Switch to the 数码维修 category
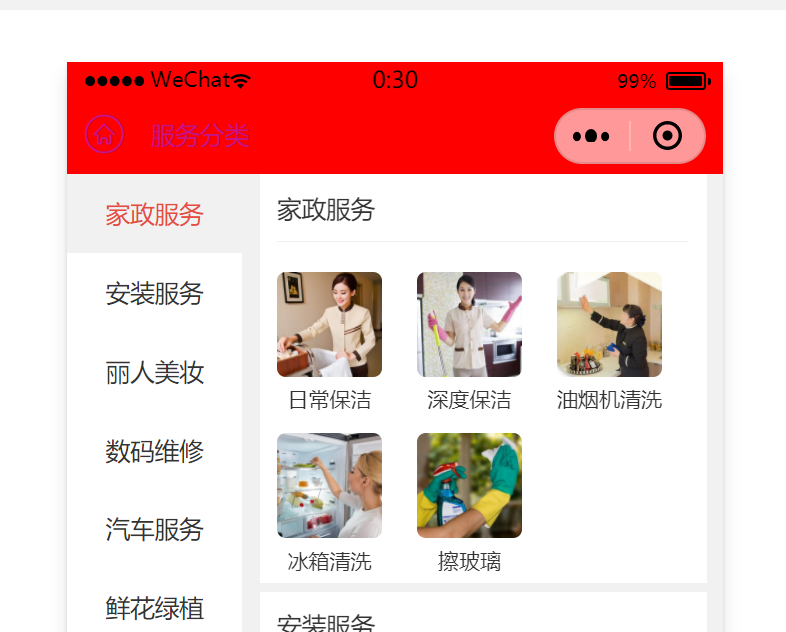Viewport: 786px width, 632px height. pos(154,451)
